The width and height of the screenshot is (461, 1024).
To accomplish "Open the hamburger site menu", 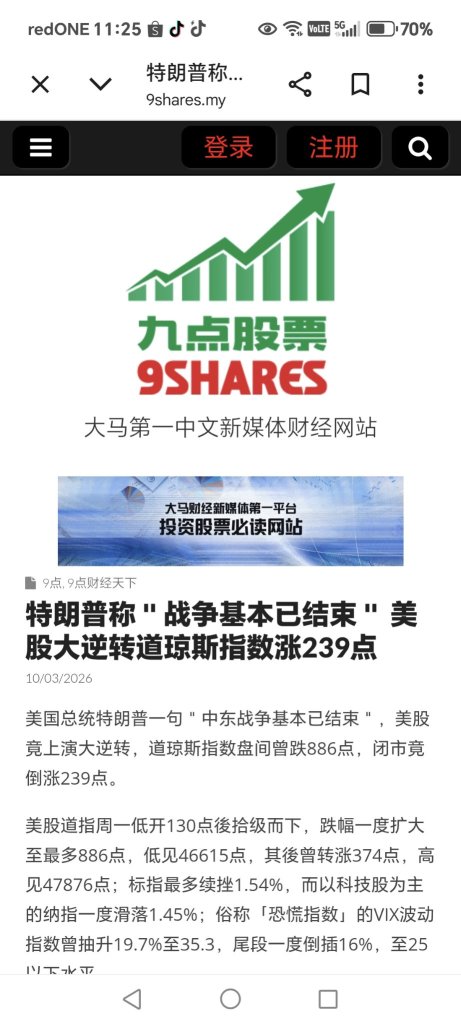I will (x=40, y=148).
